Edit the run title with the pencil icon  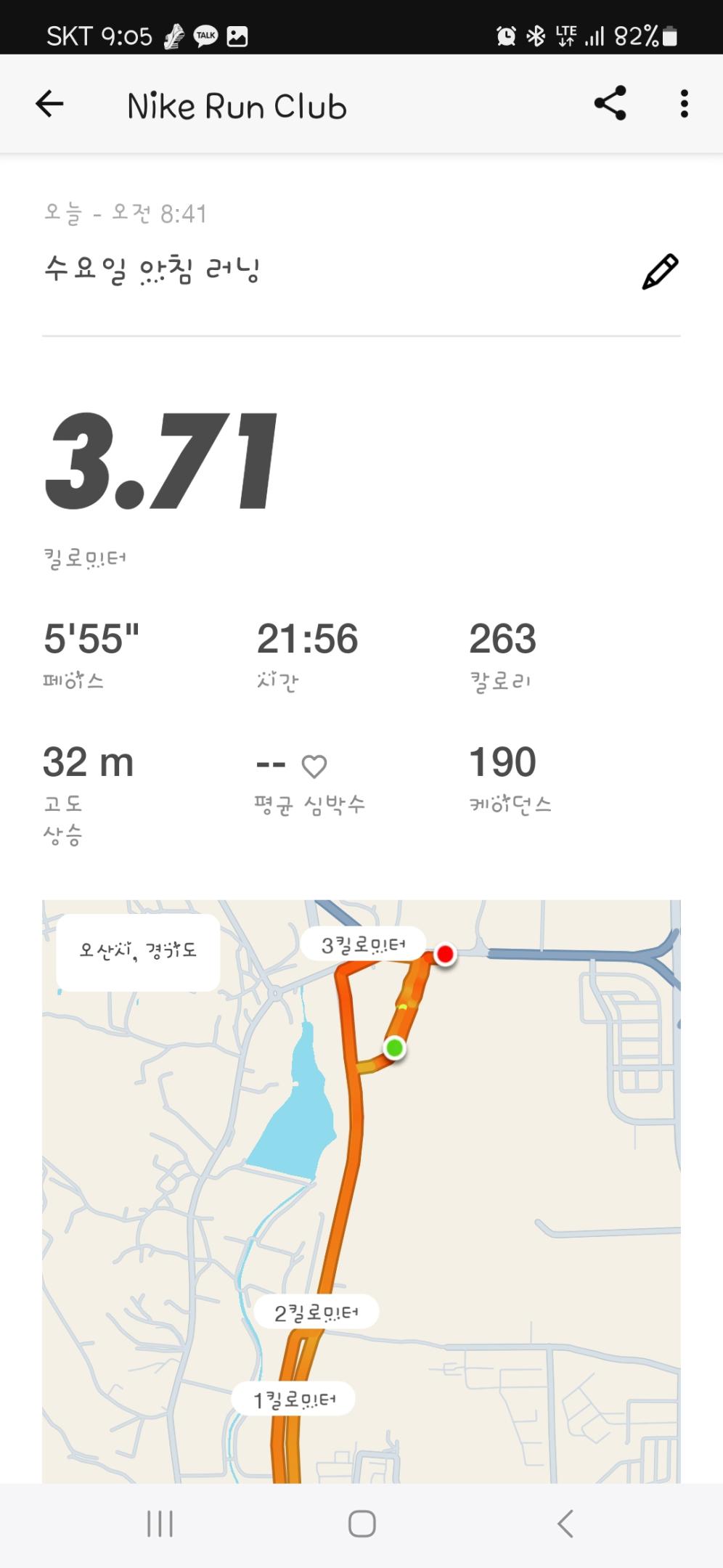tap(660, 271)
